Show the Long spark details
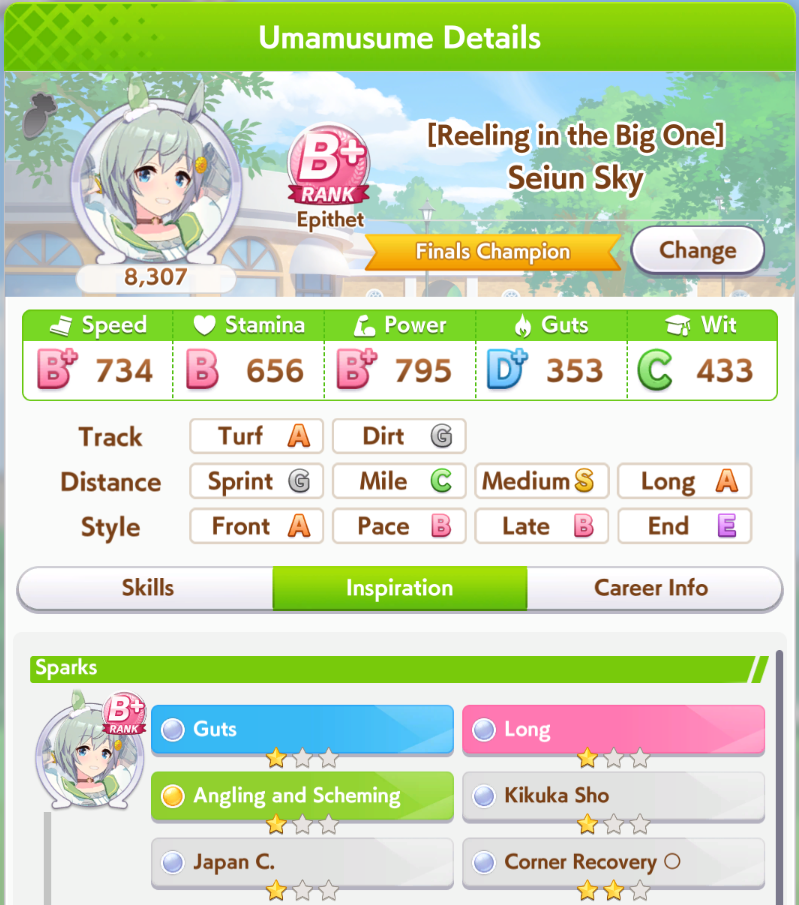The height and width of the screenshot is (905, 799). 613,729
